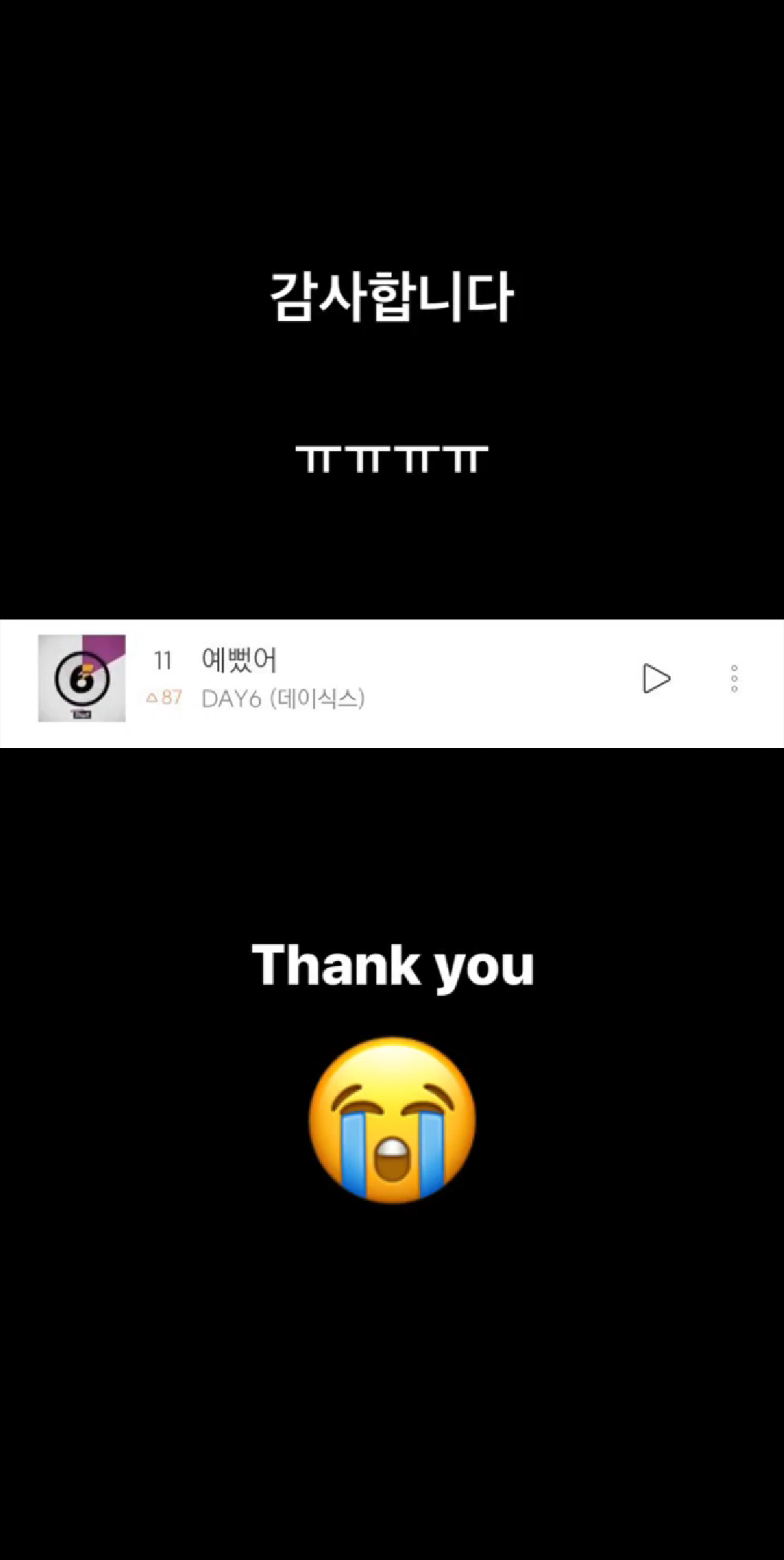The image size is (784, 1560).
Task: Click the rank change indicator showing 87
Action: tap(166, 699)
